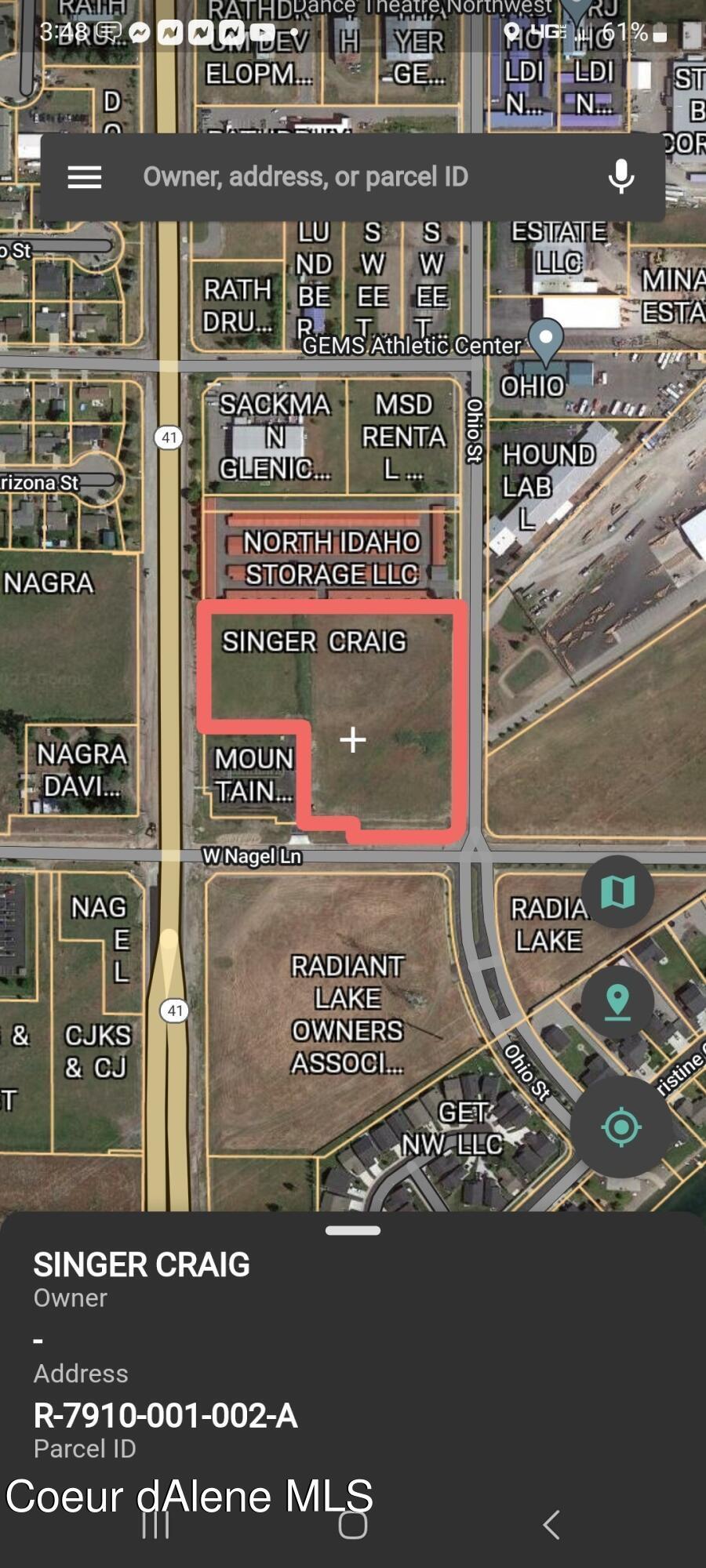Screen dimensions: 706x1568
Task: Select the Hound Lab parcel
Action: tap(548, 485)
